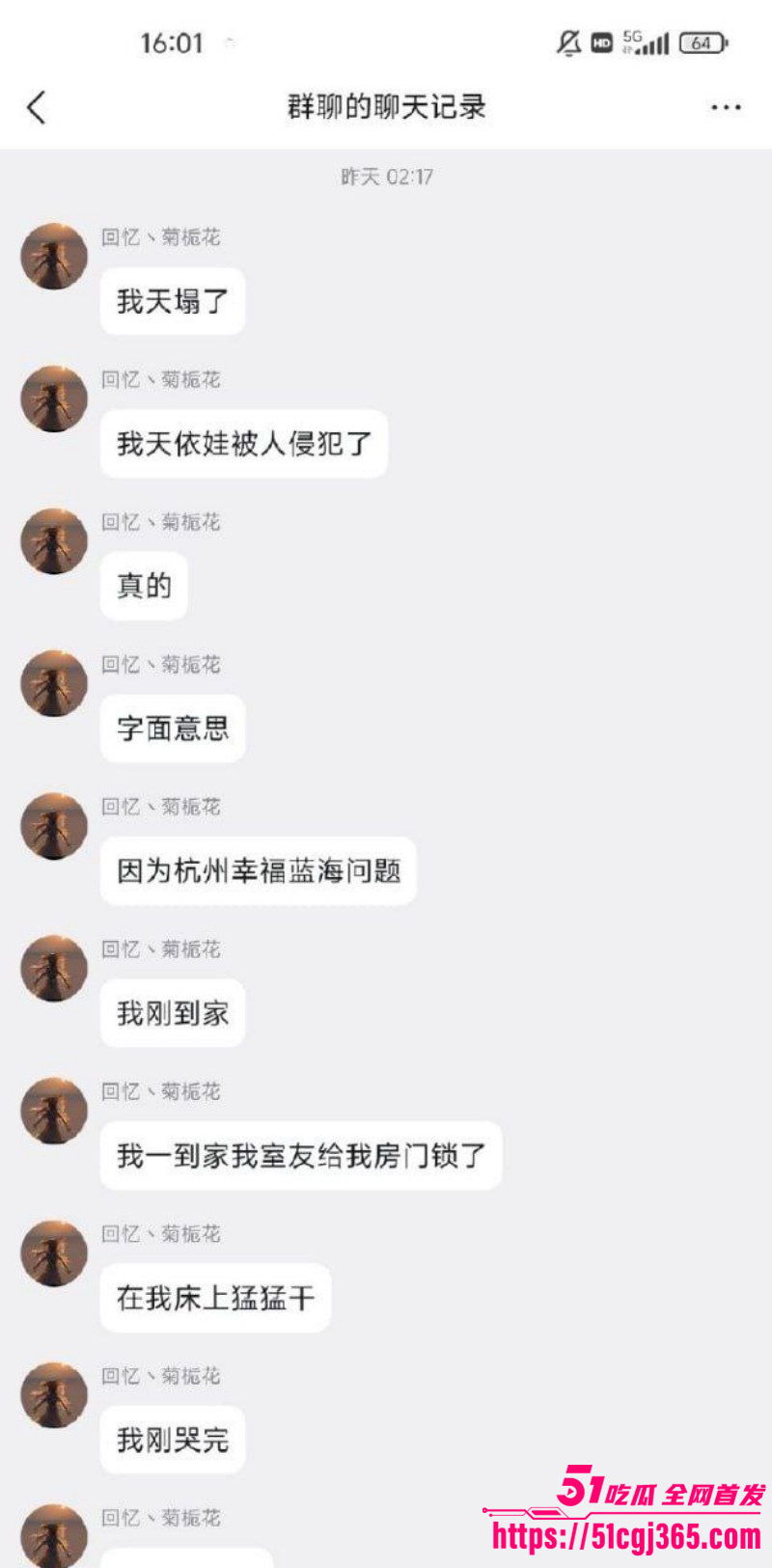The height and width of the screenshot is (1568, 772).
Task: Open the three-dot more options menu
Action: tap(725, 107)
